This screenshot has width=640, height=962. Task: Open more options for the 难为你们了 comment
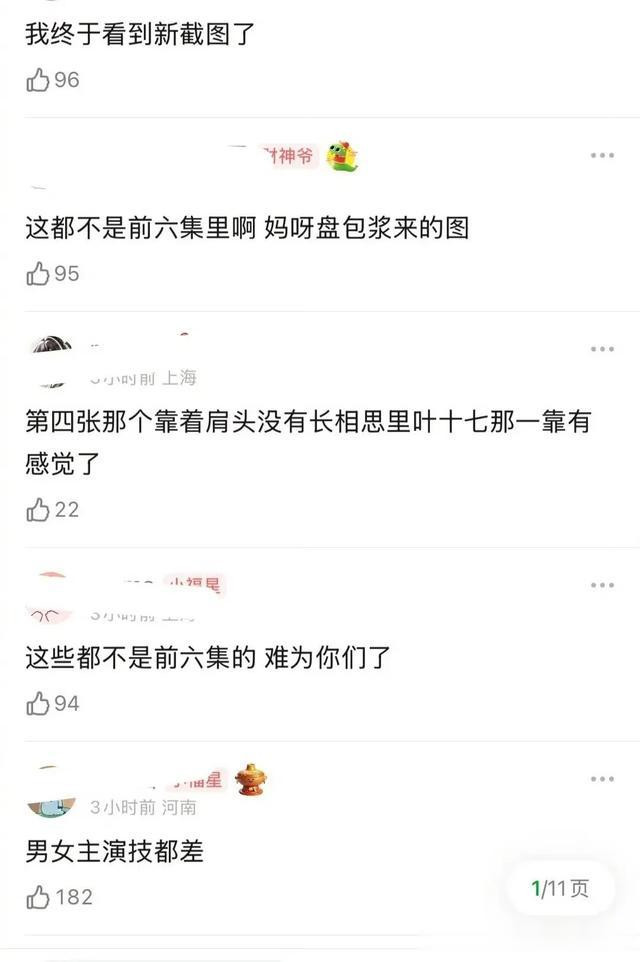(x=602, y=584)
